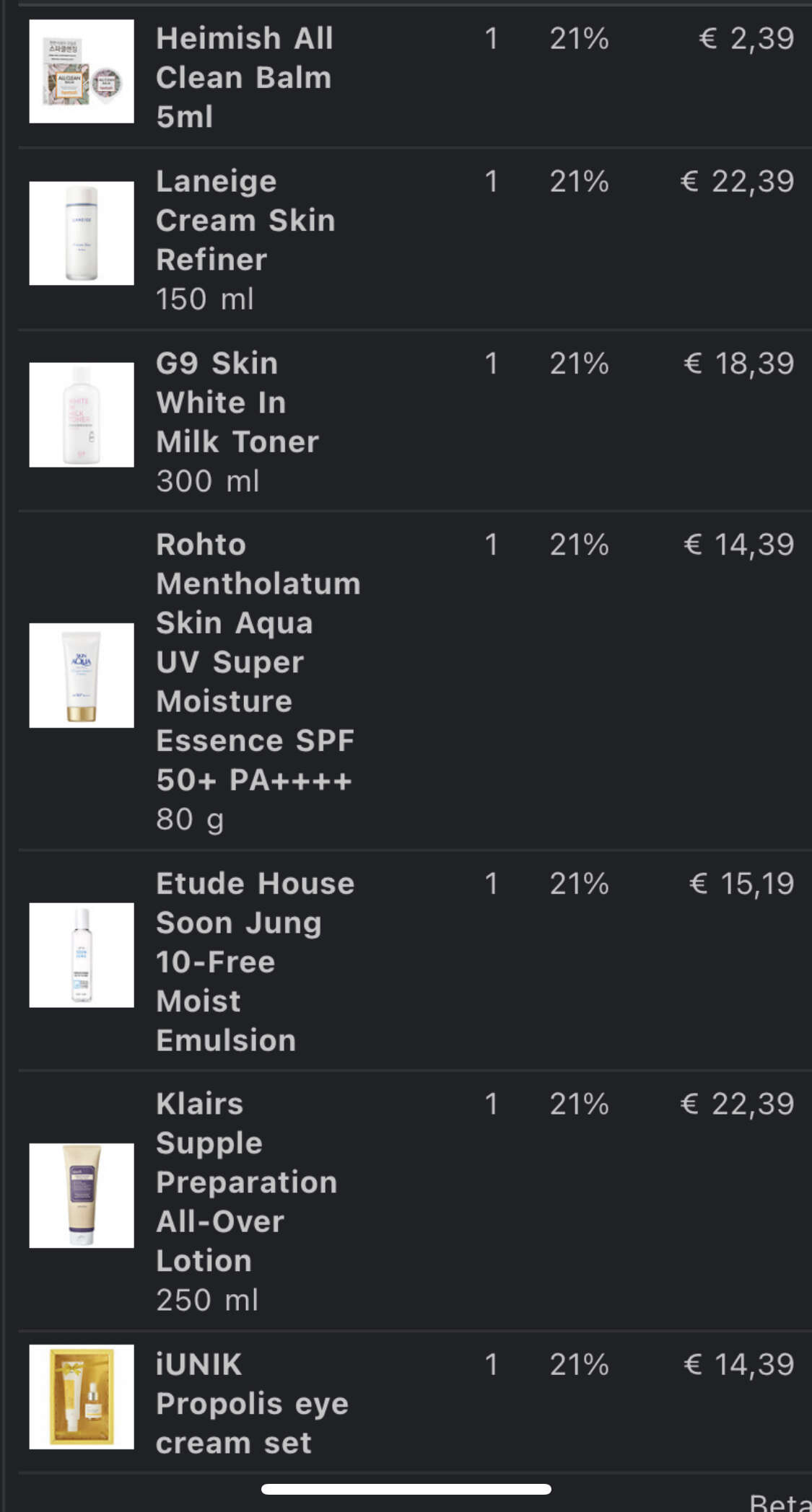Tap the Rohto Skin Aqua sunscreen thumbnail
This screenshot has height=1512, width=812.
coord(82,675)
